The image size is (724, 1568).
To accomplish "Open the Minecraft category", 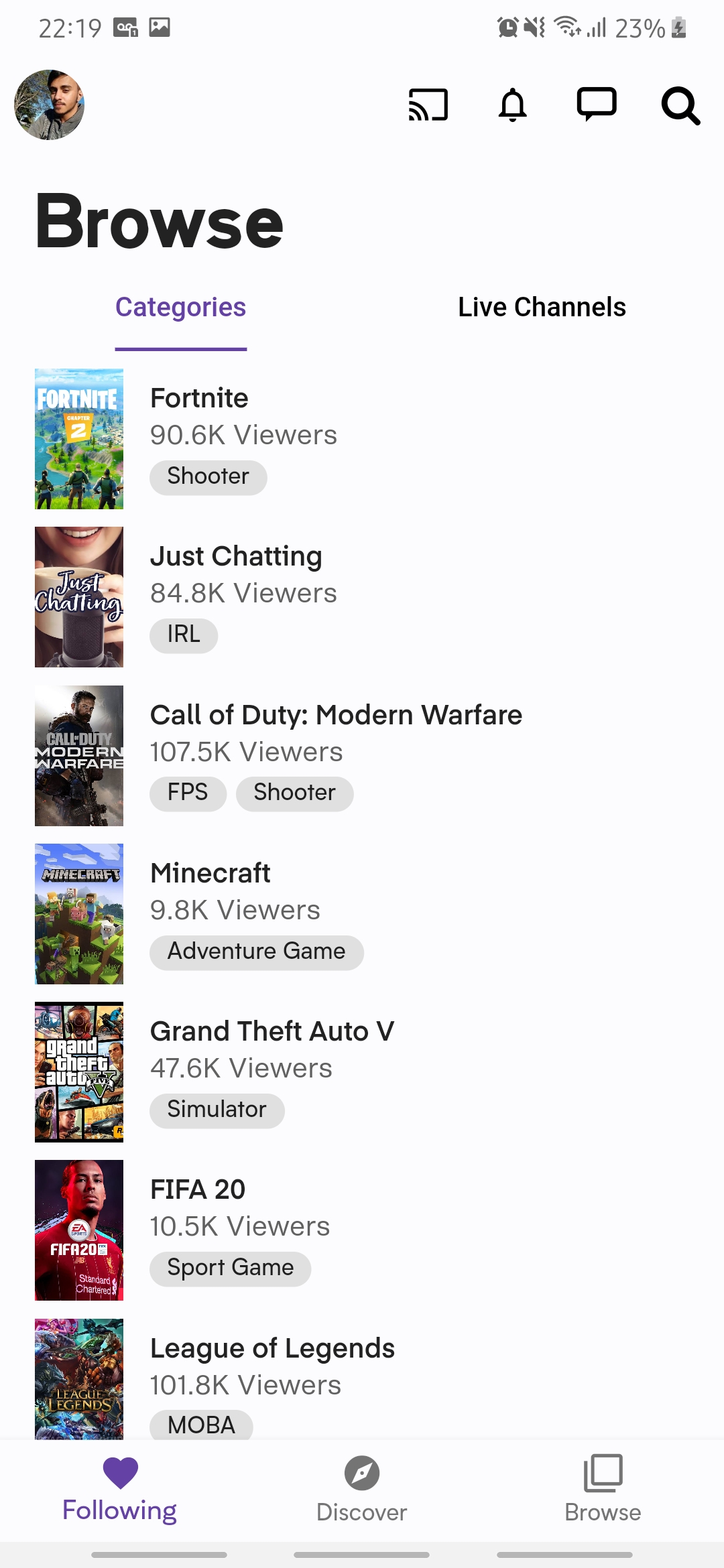I will pos(210,873).
